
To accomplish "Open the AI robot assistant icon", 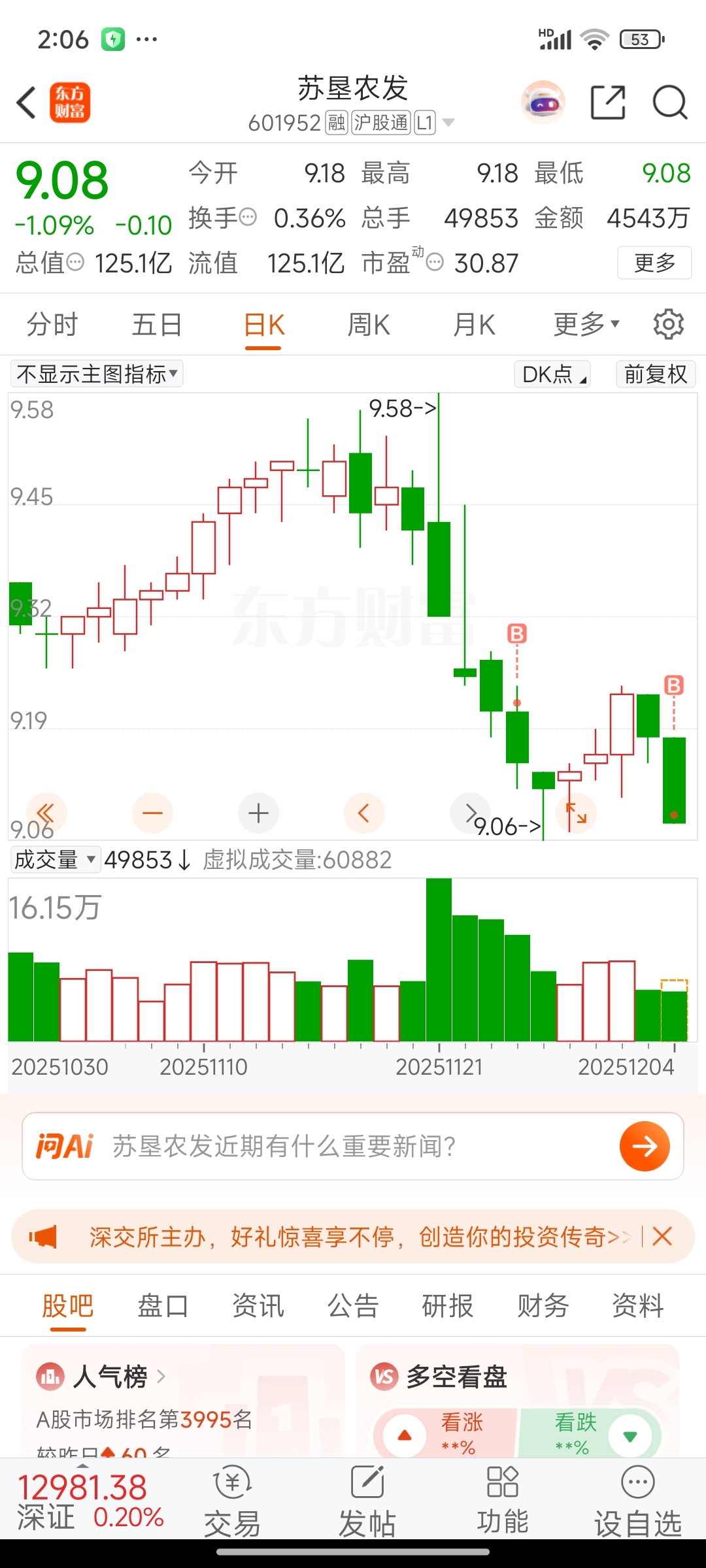I will point(543,103).
